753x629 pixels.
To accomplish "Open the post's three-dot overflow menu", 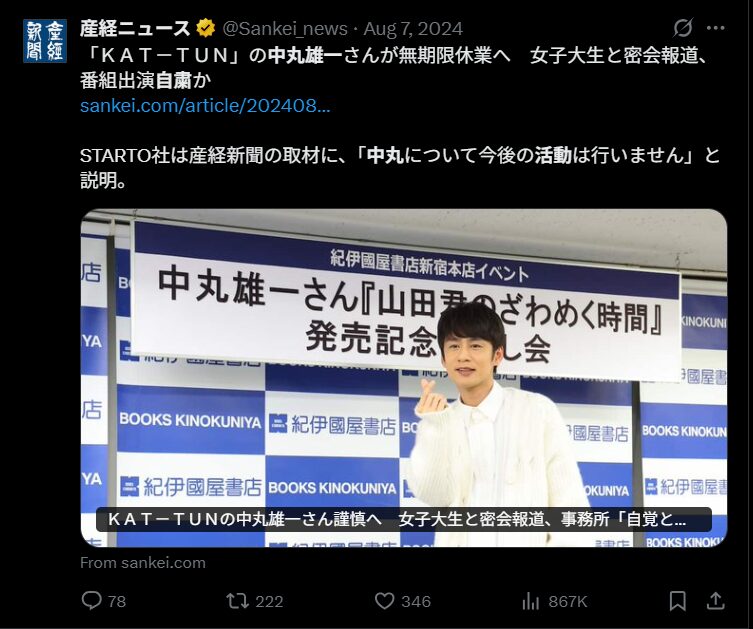I will pyautogui.click(x=715, y=28).
